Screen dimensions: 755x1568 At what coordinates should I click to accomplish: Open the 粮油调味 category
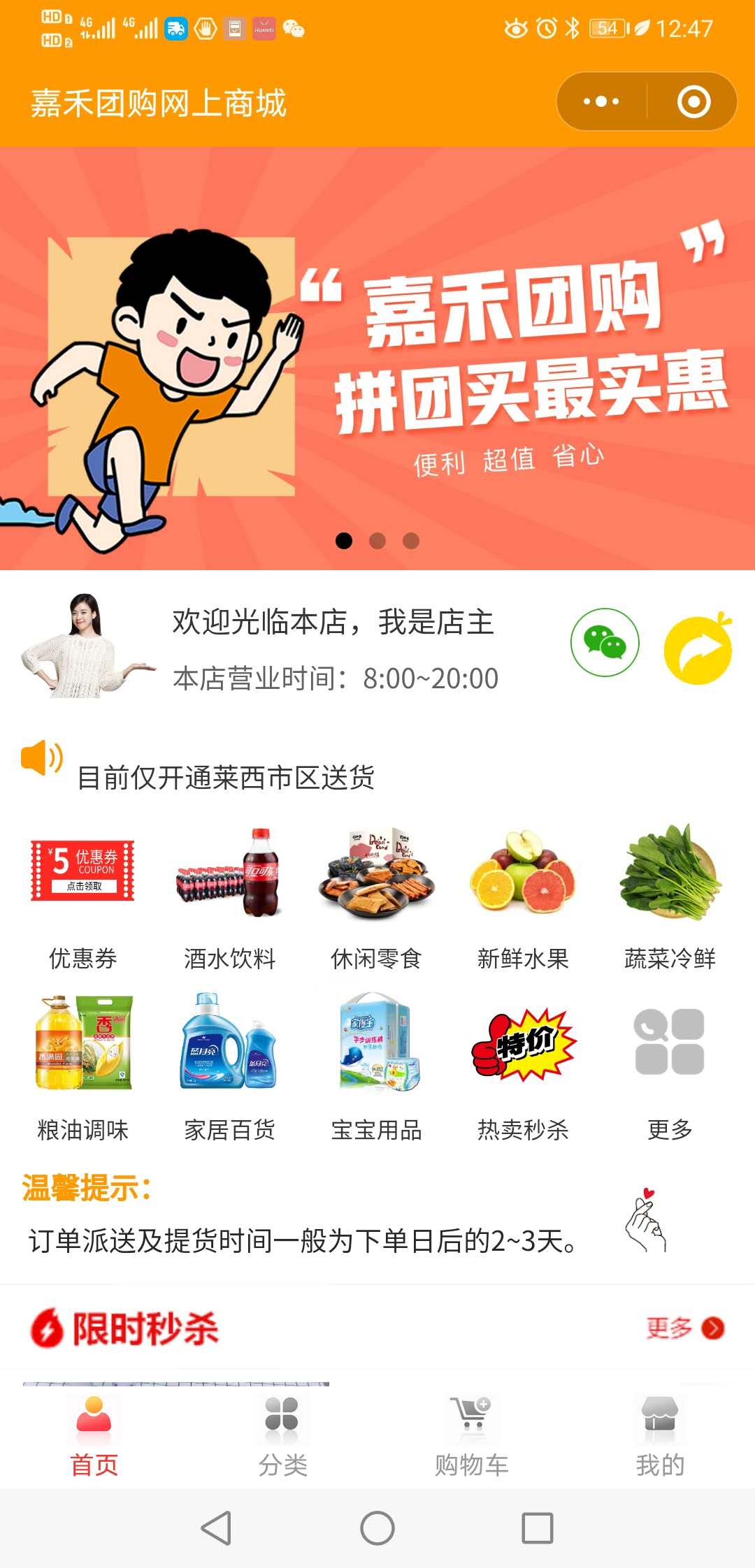[83, 1068]
